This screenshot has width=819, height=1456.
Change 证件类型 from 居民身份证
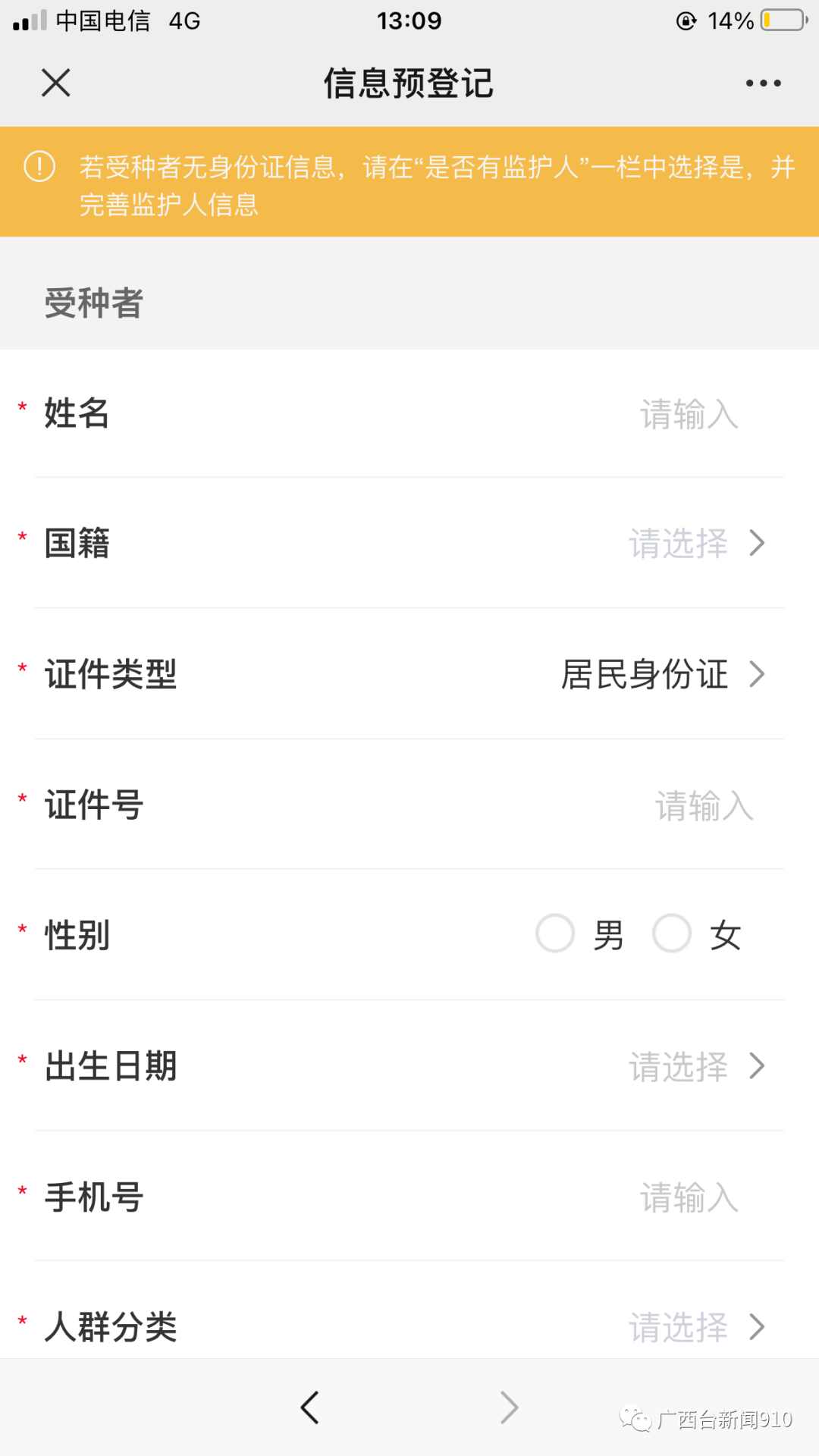coord(661,674)
